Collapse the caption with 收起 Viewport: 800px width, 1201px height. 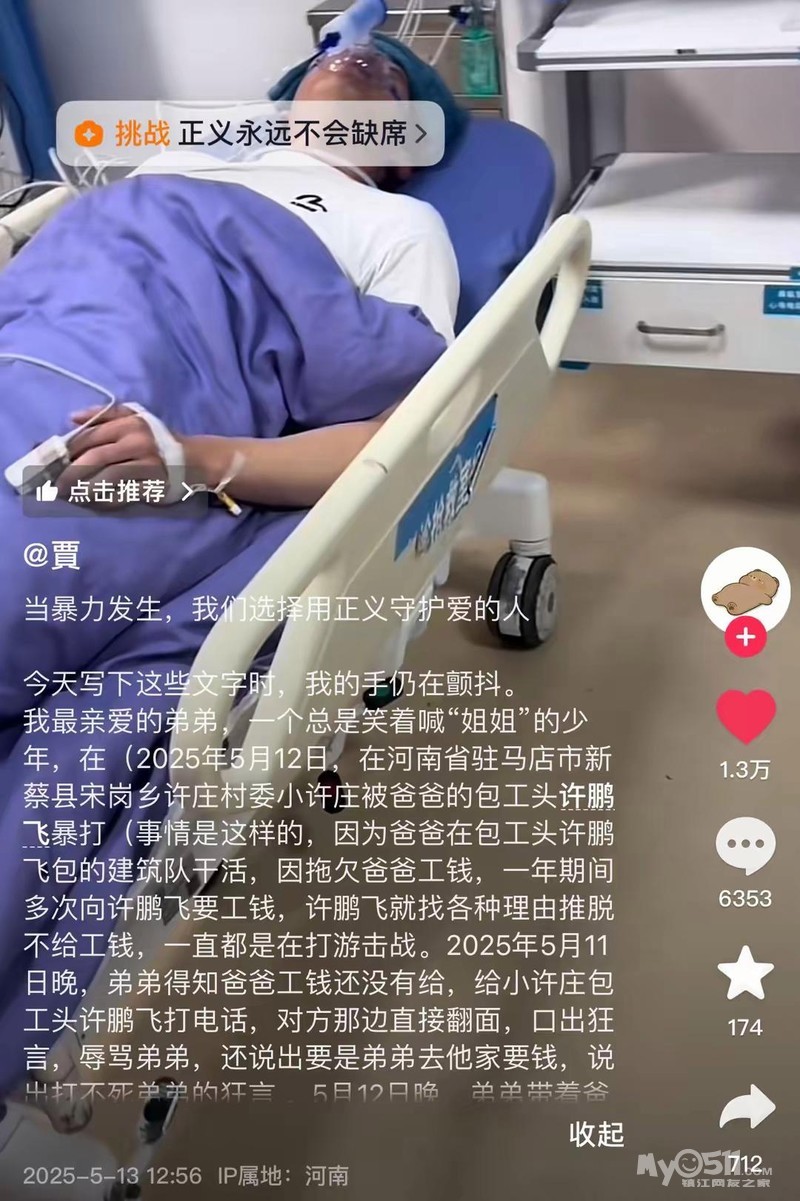(x=596, y=1133)
